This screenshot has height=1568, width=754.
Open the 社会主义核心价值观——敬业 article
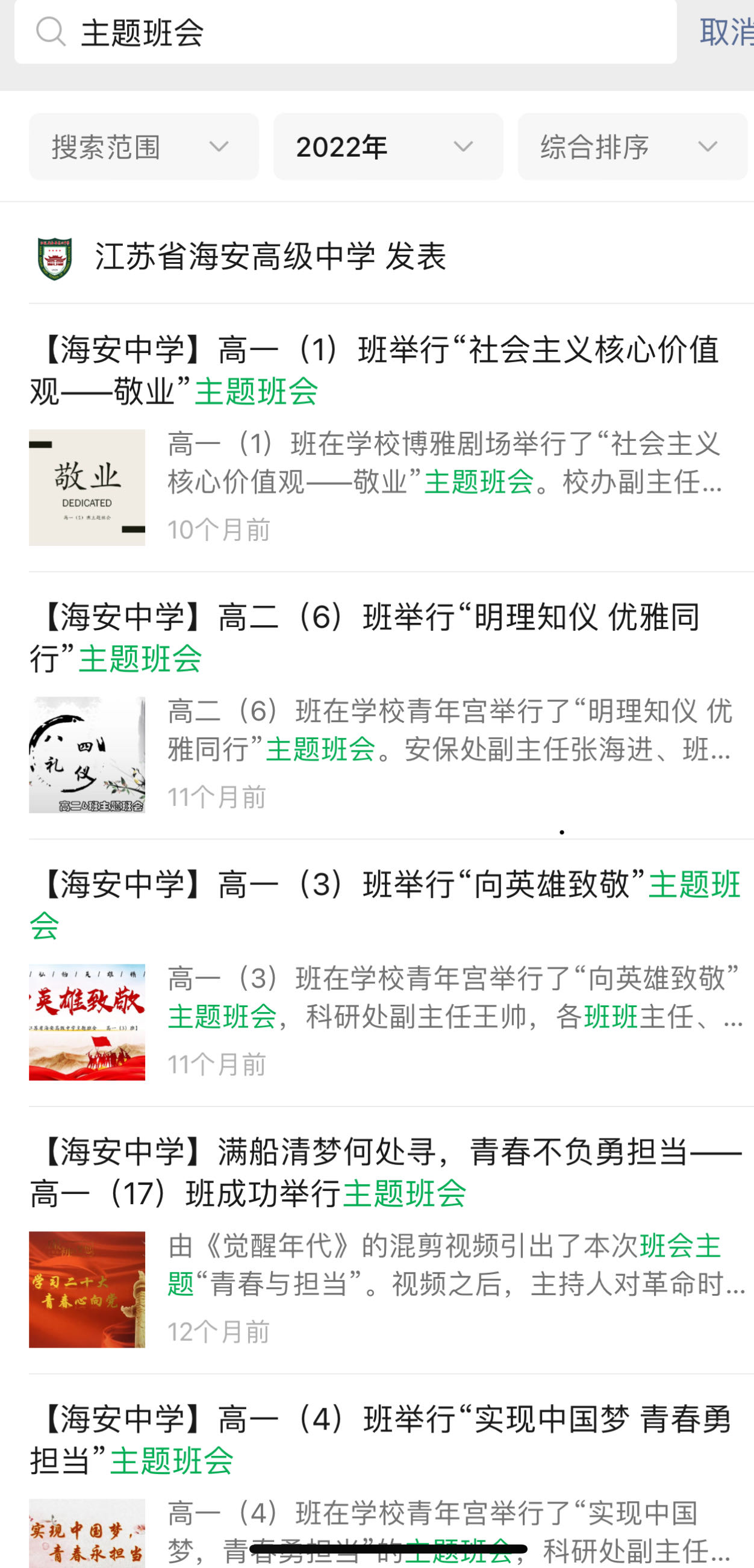click(378, 365)
